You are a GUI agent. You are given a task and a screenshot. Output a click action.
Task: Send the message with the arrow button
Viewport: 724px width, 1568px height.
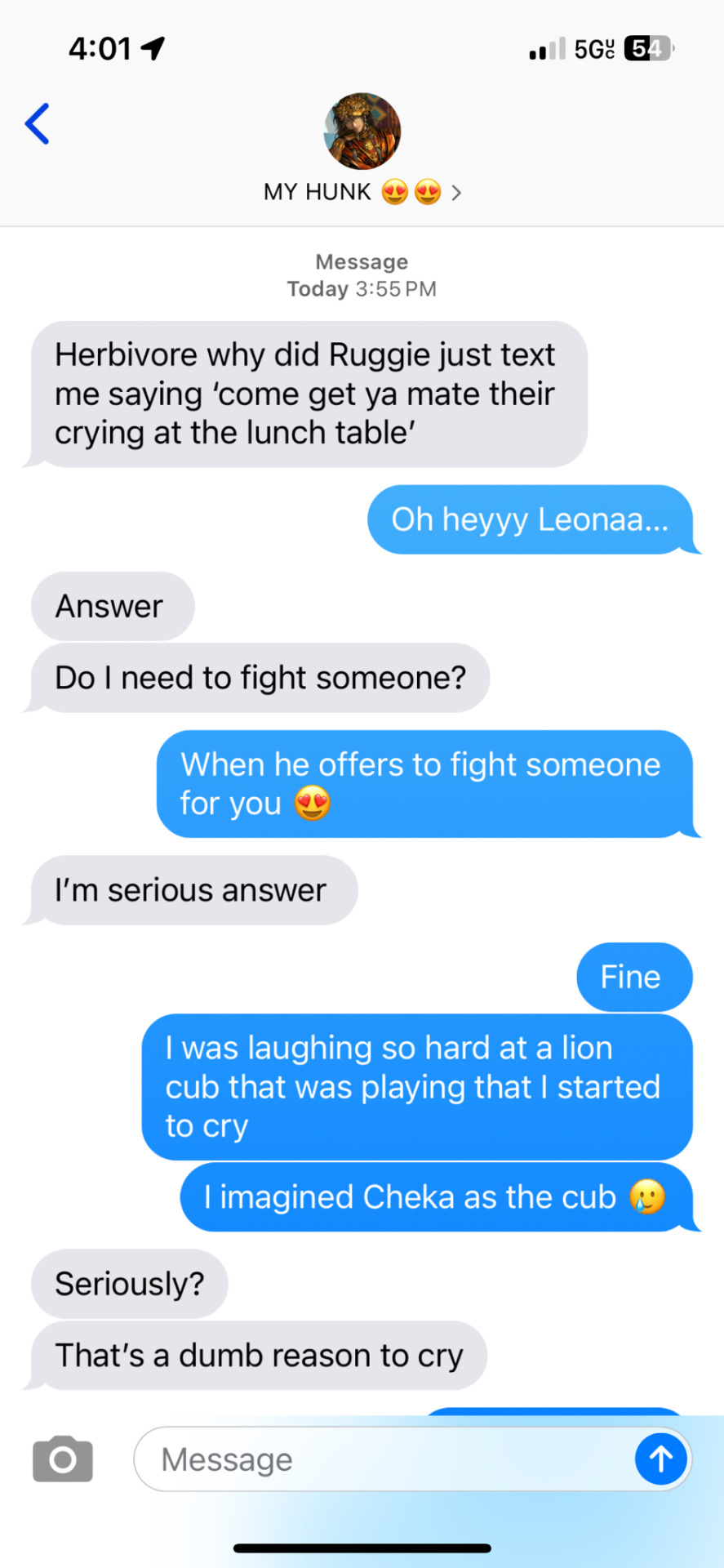(660, 1459)
